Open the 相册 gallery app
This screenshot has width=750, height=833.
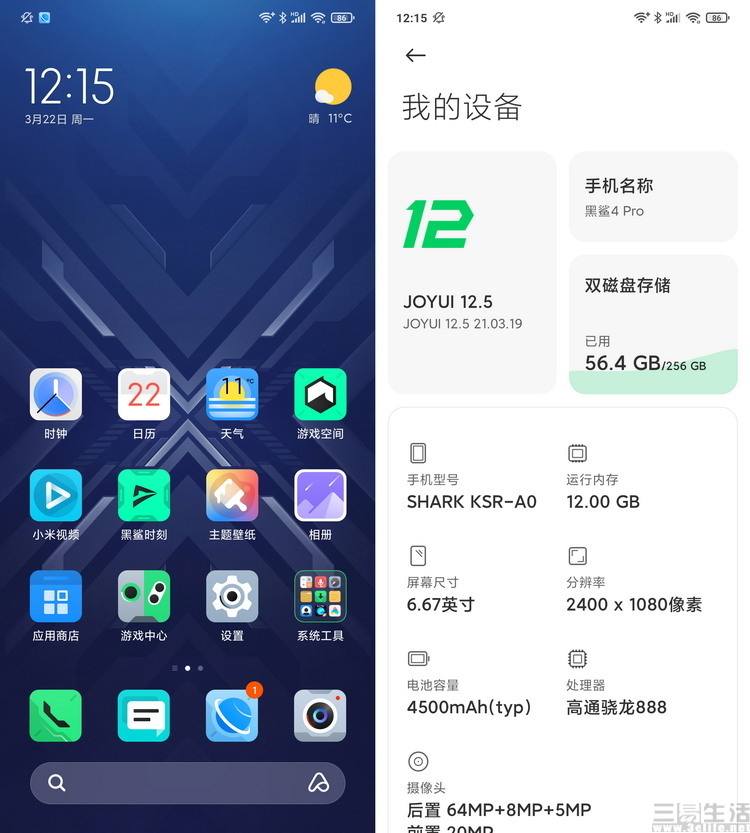[320, 495]
